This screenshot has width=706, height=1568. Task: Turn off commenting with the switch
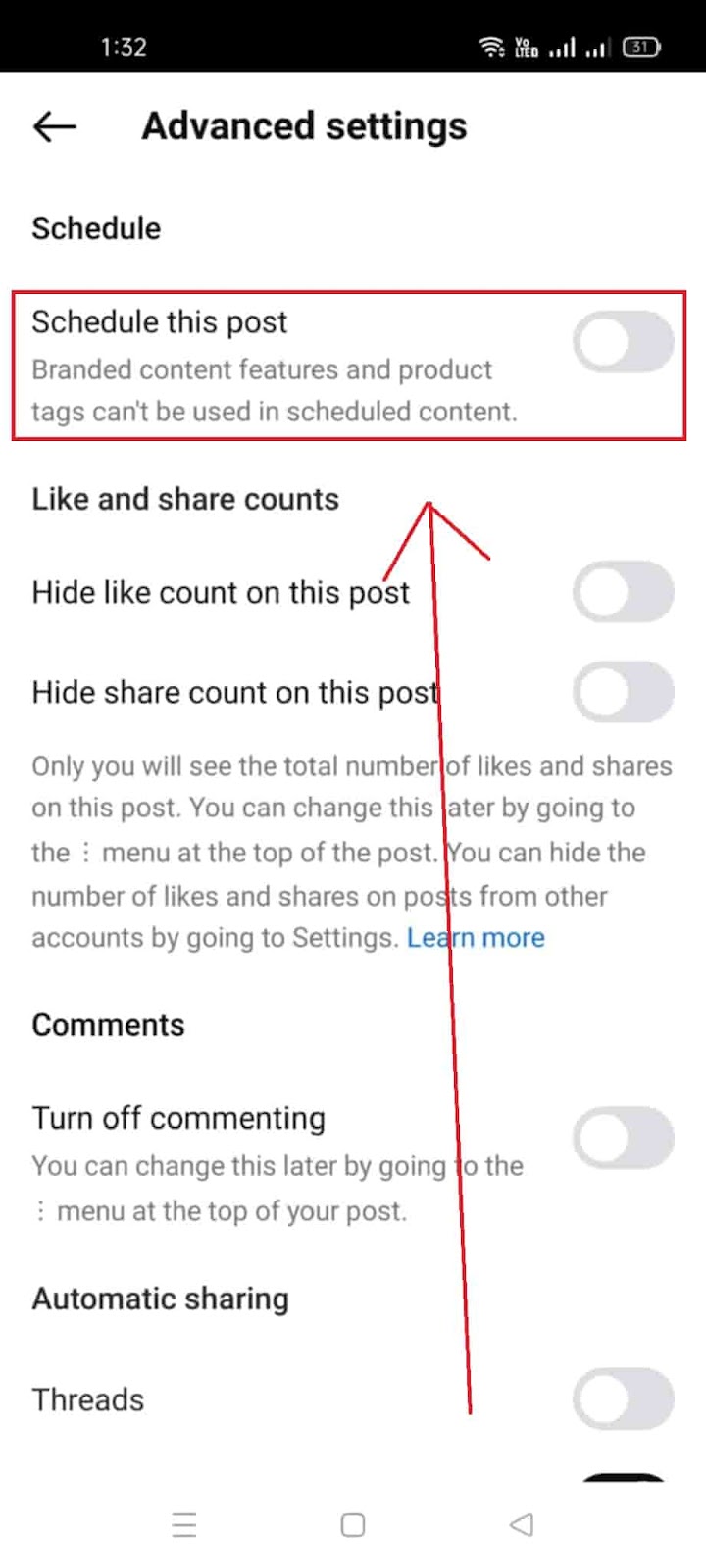point(624,1138)
